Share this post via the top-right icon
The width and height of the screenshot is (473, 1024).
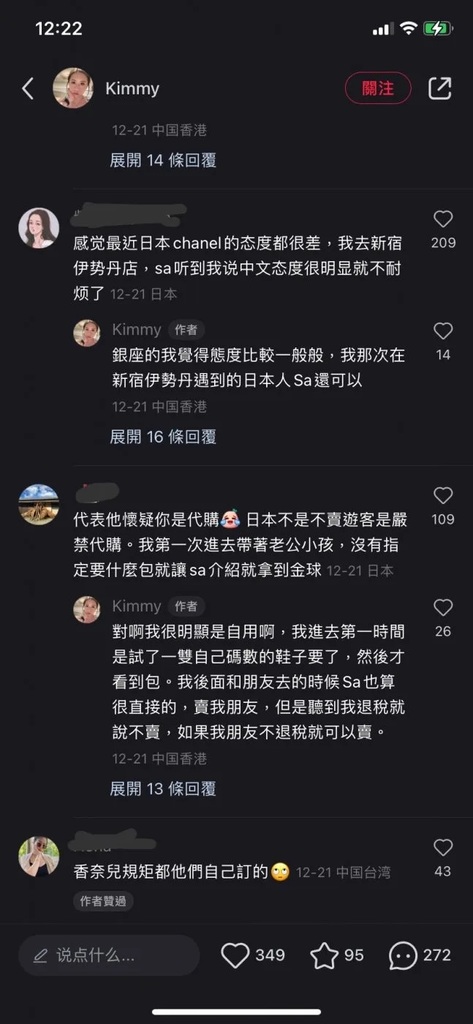coord(440,88)
